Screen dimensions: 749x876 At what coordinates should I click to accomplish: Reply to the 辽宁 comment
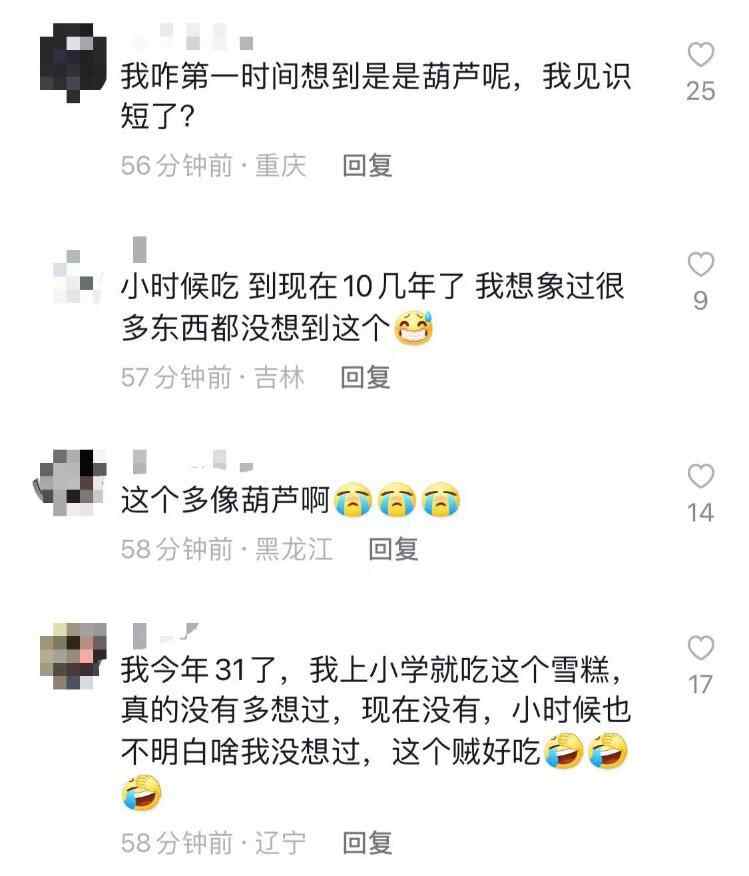367,842
